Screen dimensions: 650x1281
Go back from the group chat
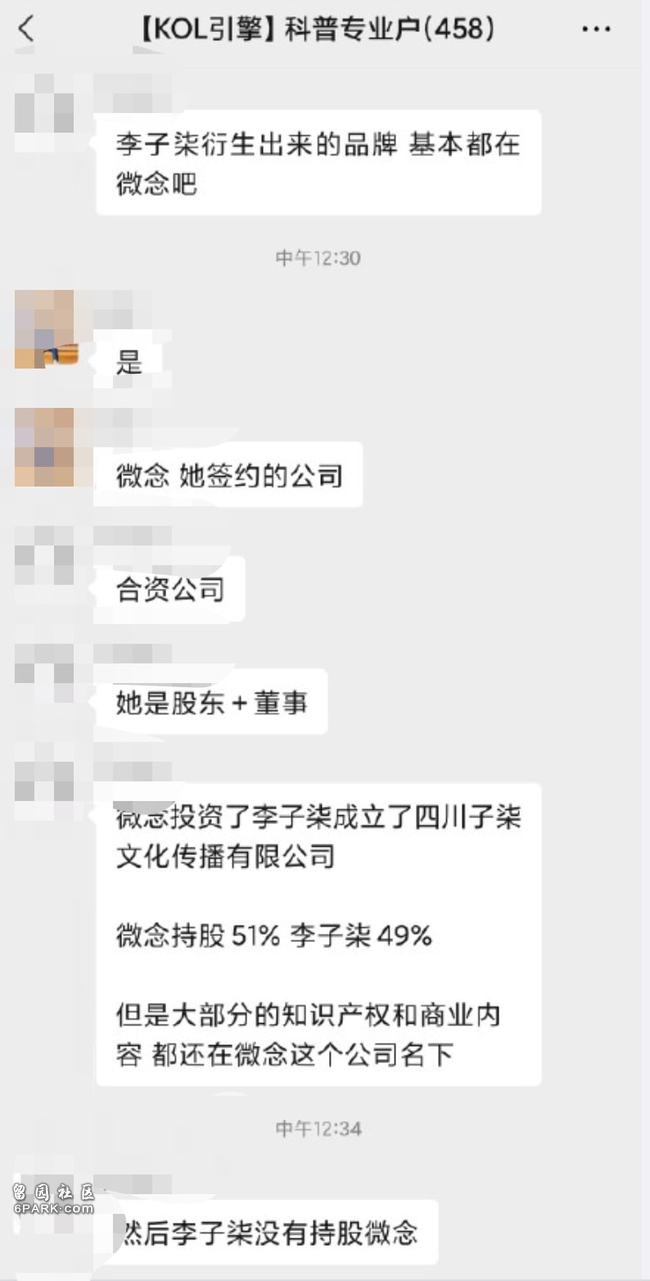[x=27, y=29]
